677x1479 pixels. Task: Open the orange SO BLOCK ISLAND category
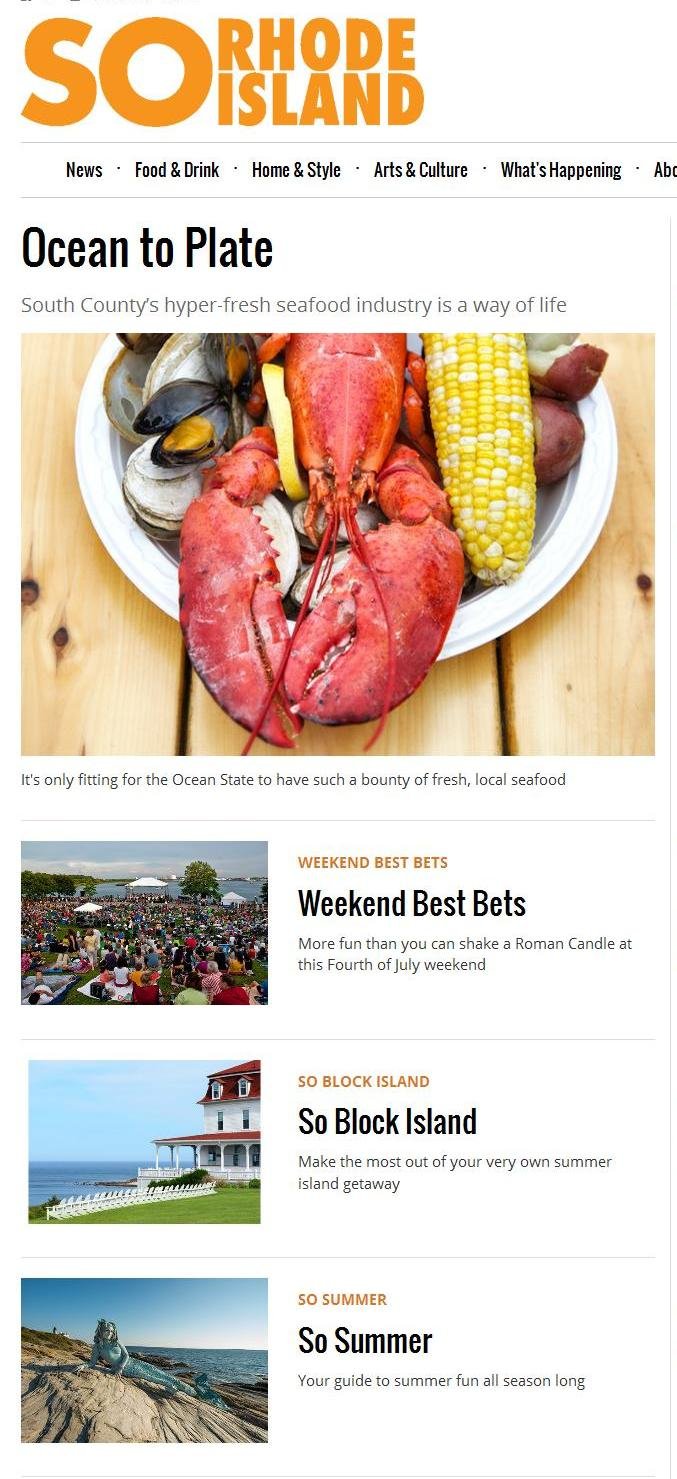tap(363, 1082)
